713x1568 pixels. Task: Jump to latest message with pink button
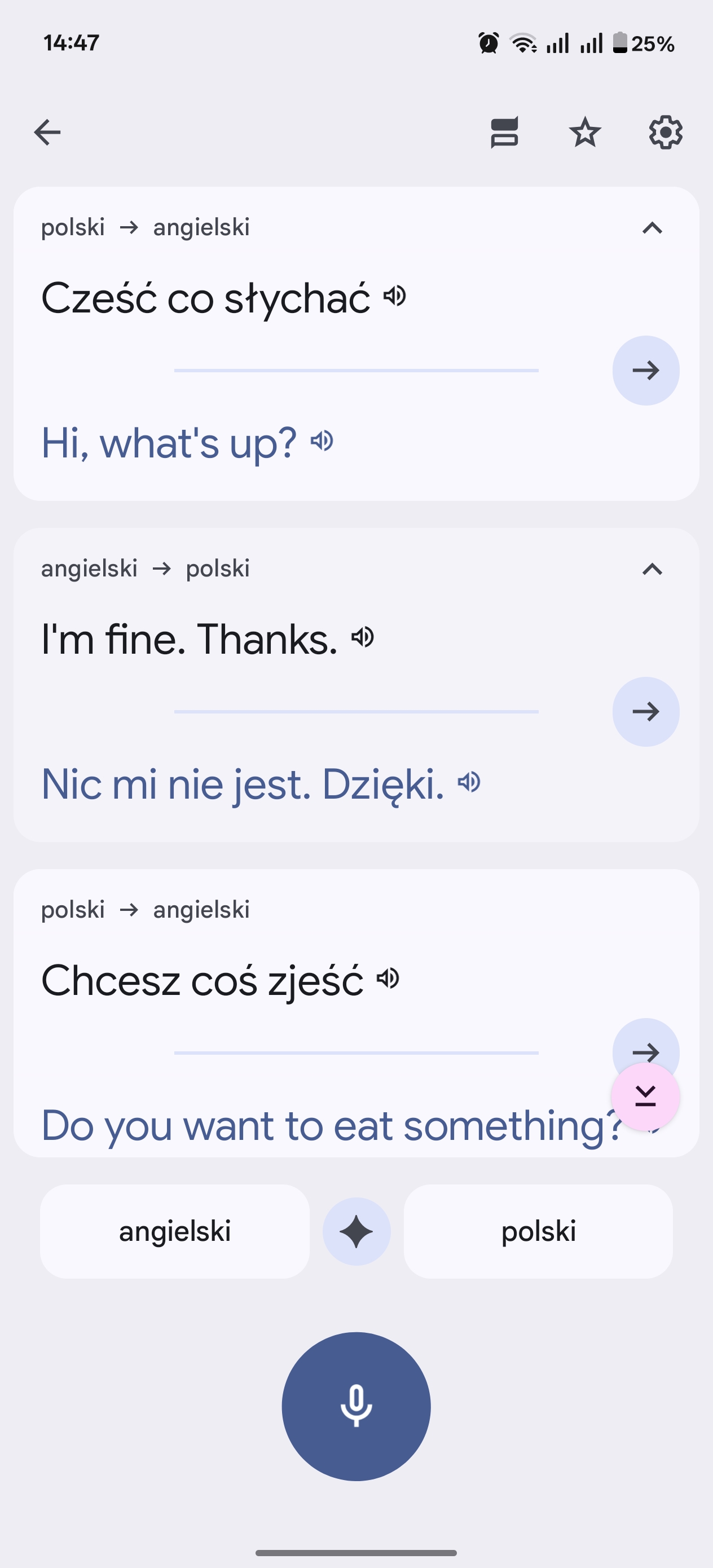[x=645, y=1097]
